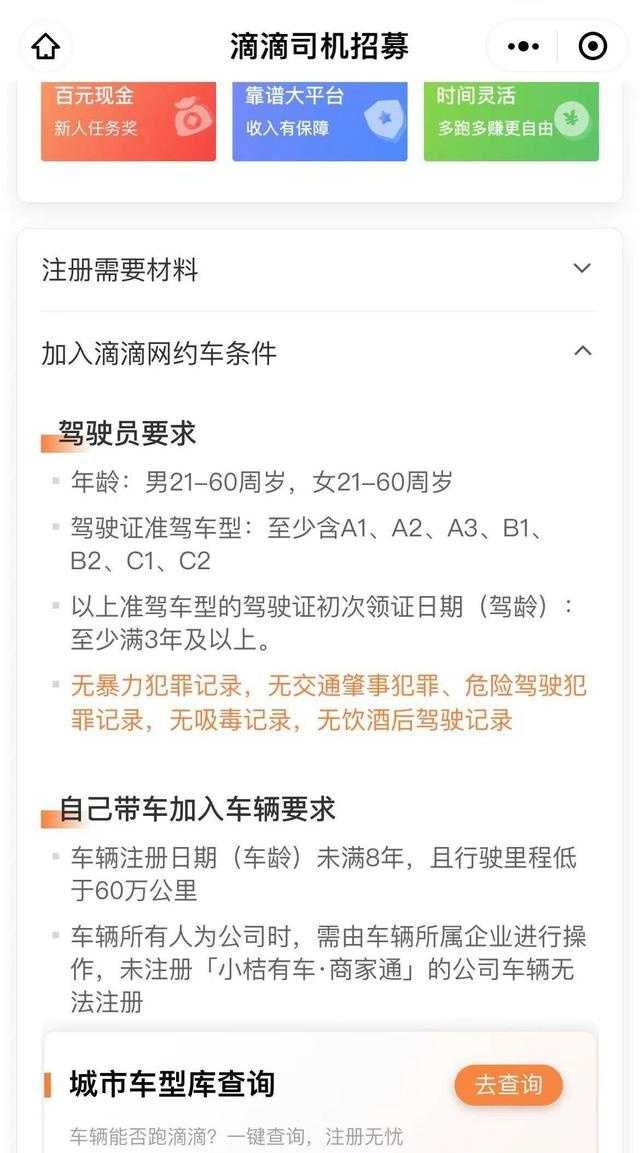Go to the mini program home
Screen dimensions: 640x1153
point(46,46)
